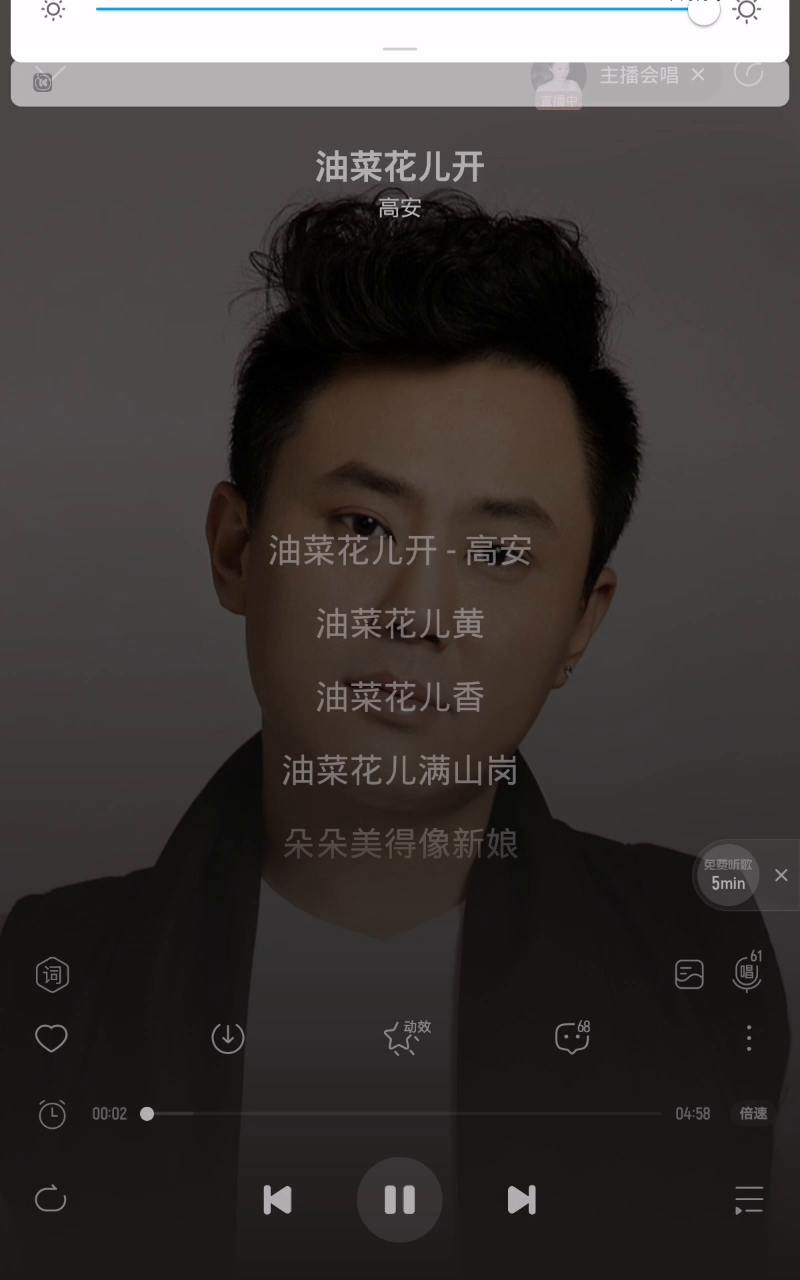Dismiss the 免费听歌 5min floating button

click(x=781, y=875)
